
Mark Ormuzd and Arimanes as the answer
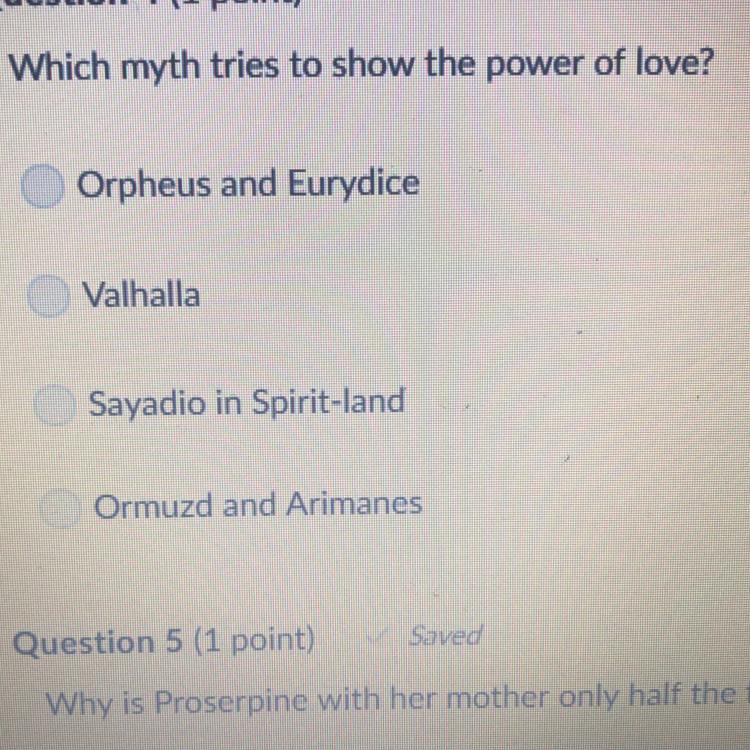[59, 508]
